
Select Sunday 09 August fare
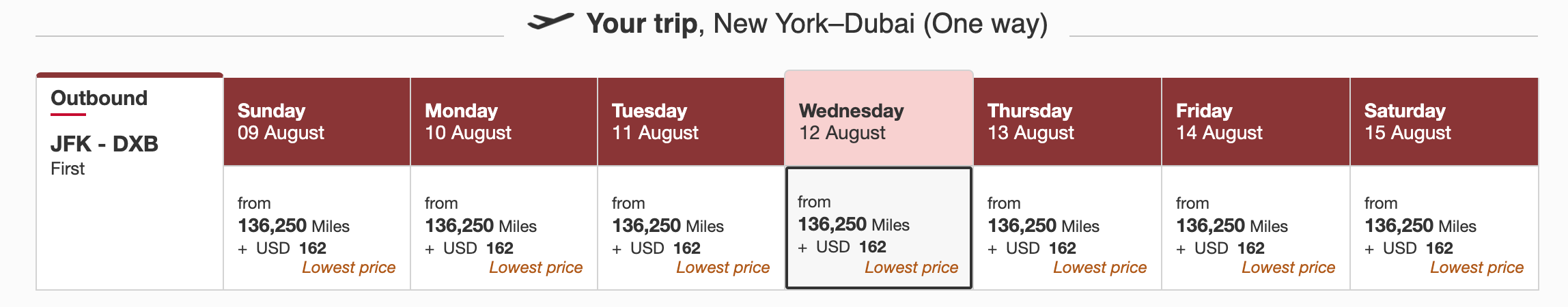point(316,227)
